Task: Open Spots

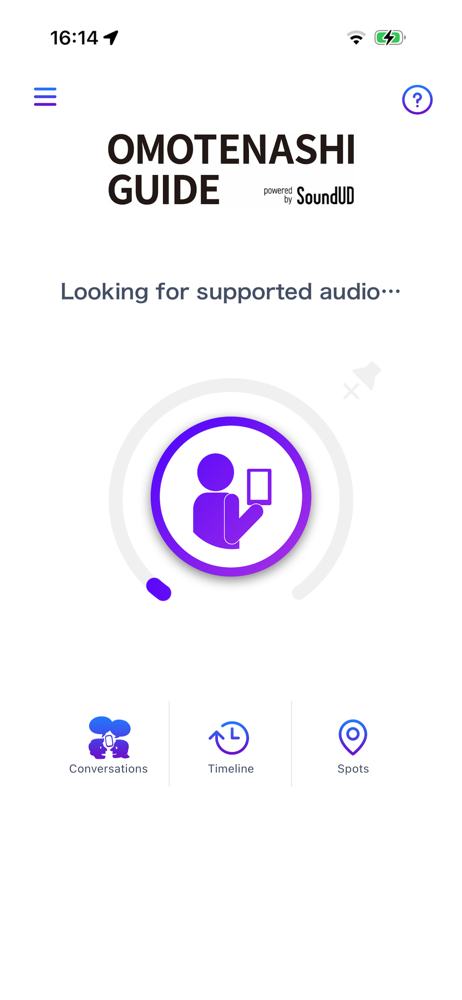Action: (x=353, y=746)
